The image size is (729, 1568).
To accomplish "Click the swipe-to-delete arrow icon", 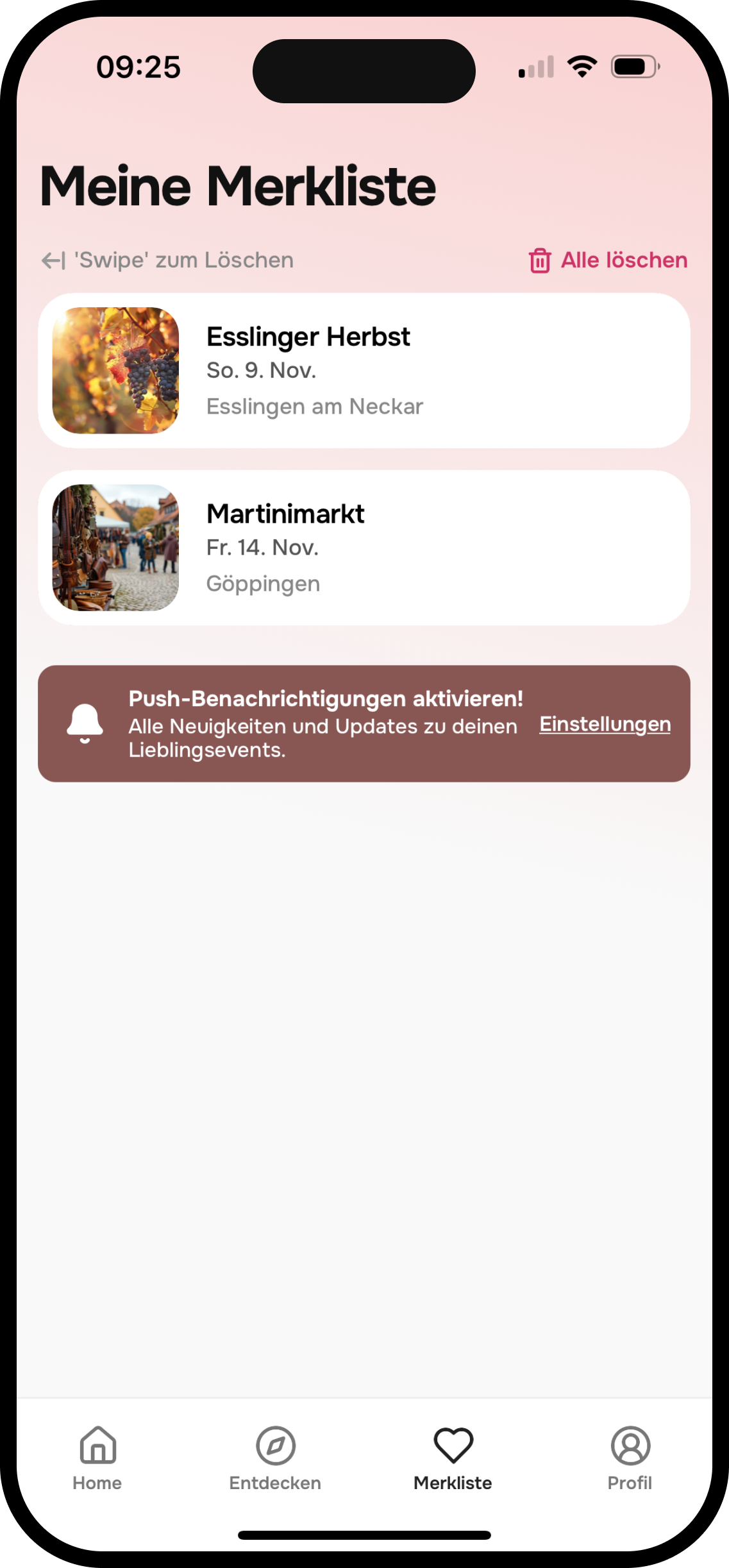I will pyautogui.click(x=54, y=260).
